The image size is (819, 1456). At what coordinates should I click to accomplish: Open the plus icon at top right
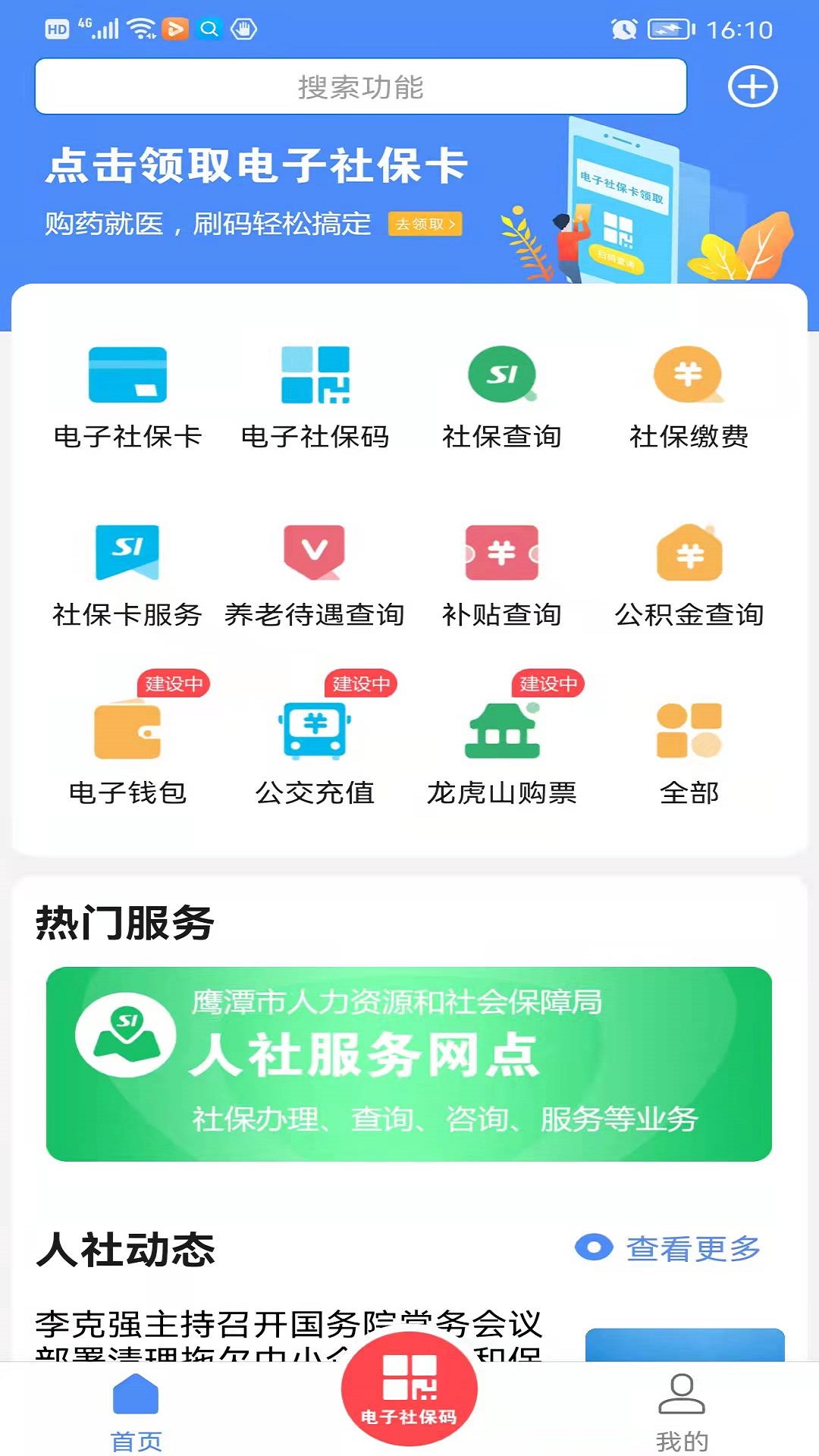point(752,86)
